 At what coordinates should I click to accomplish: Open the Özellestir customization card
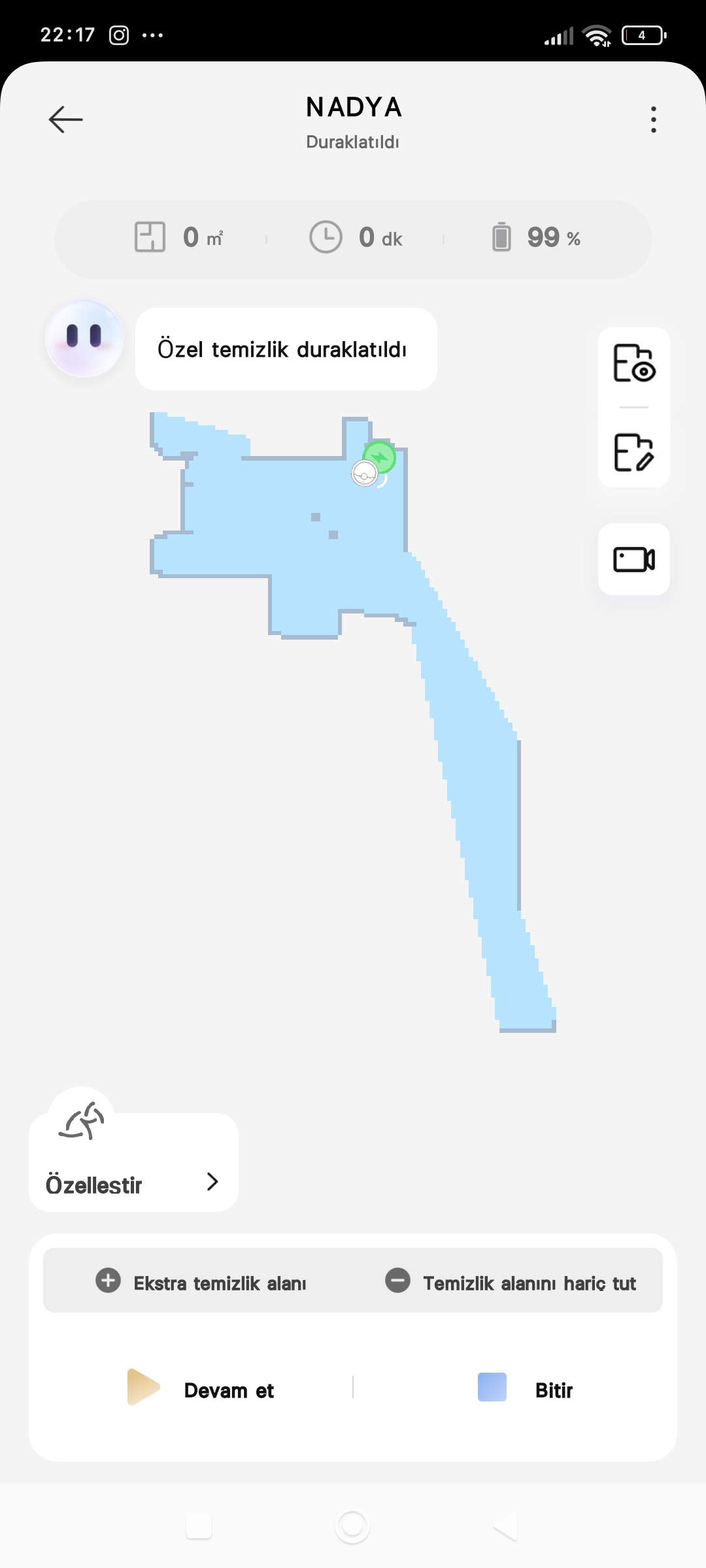pyautogui.click(x=133, y=1169)
